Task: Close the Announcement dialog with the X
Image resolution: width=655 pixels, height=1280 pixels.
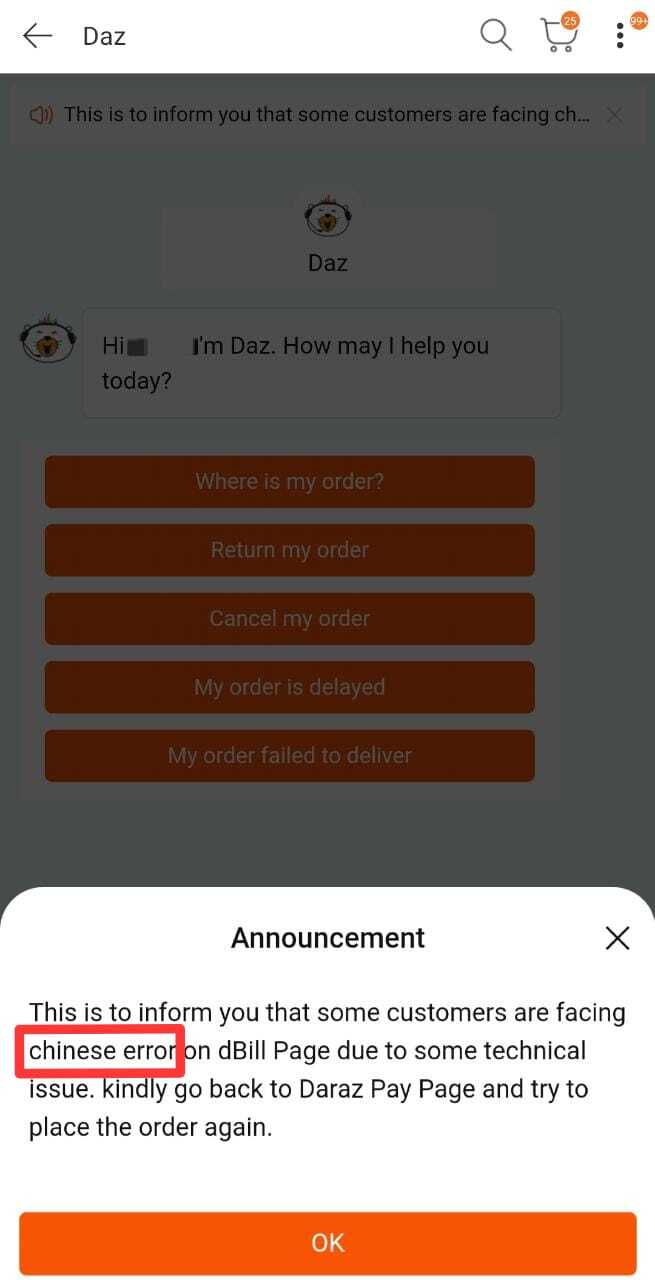Action: coord(617,938)
